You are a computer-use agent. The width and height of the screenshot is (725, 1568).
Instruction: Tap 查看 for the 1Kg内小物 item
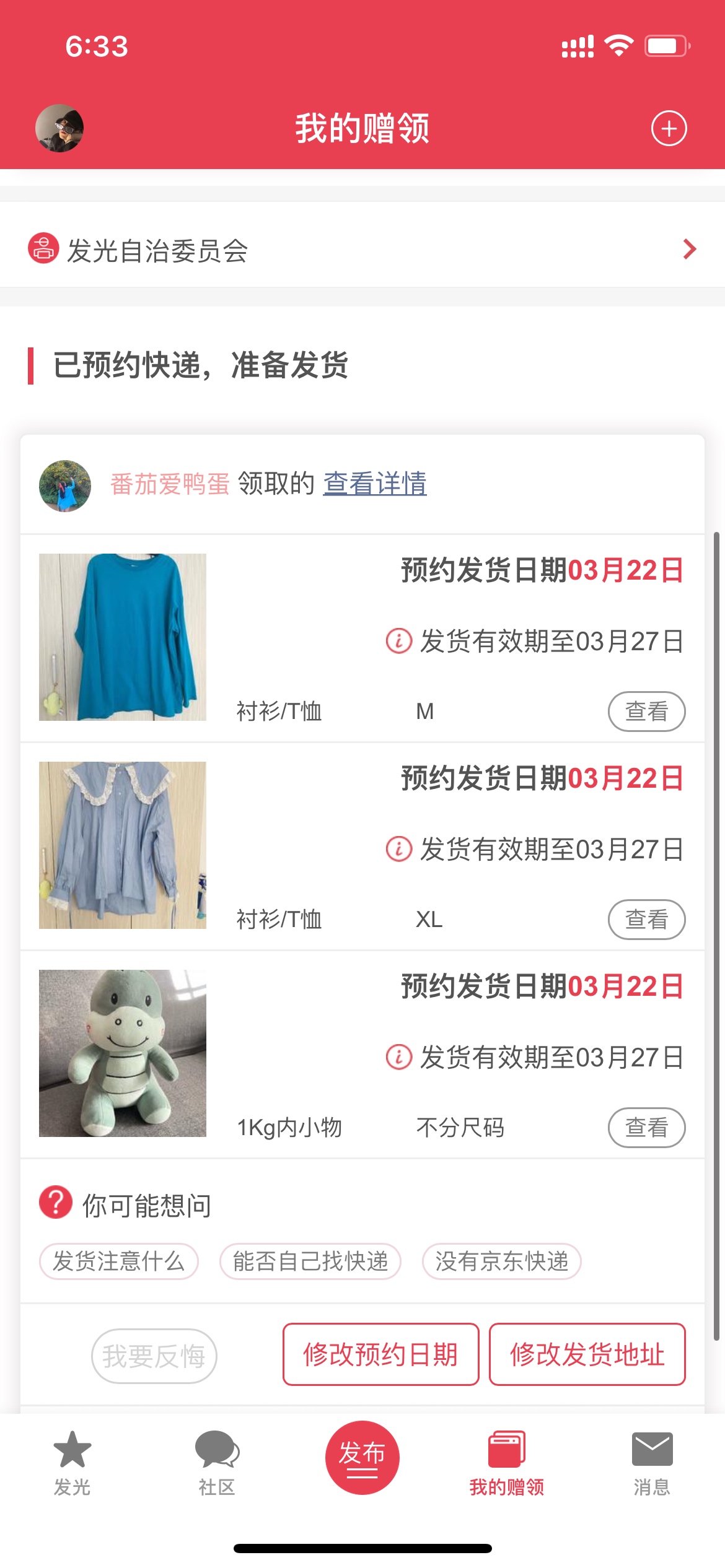[x=646, y=1128]
